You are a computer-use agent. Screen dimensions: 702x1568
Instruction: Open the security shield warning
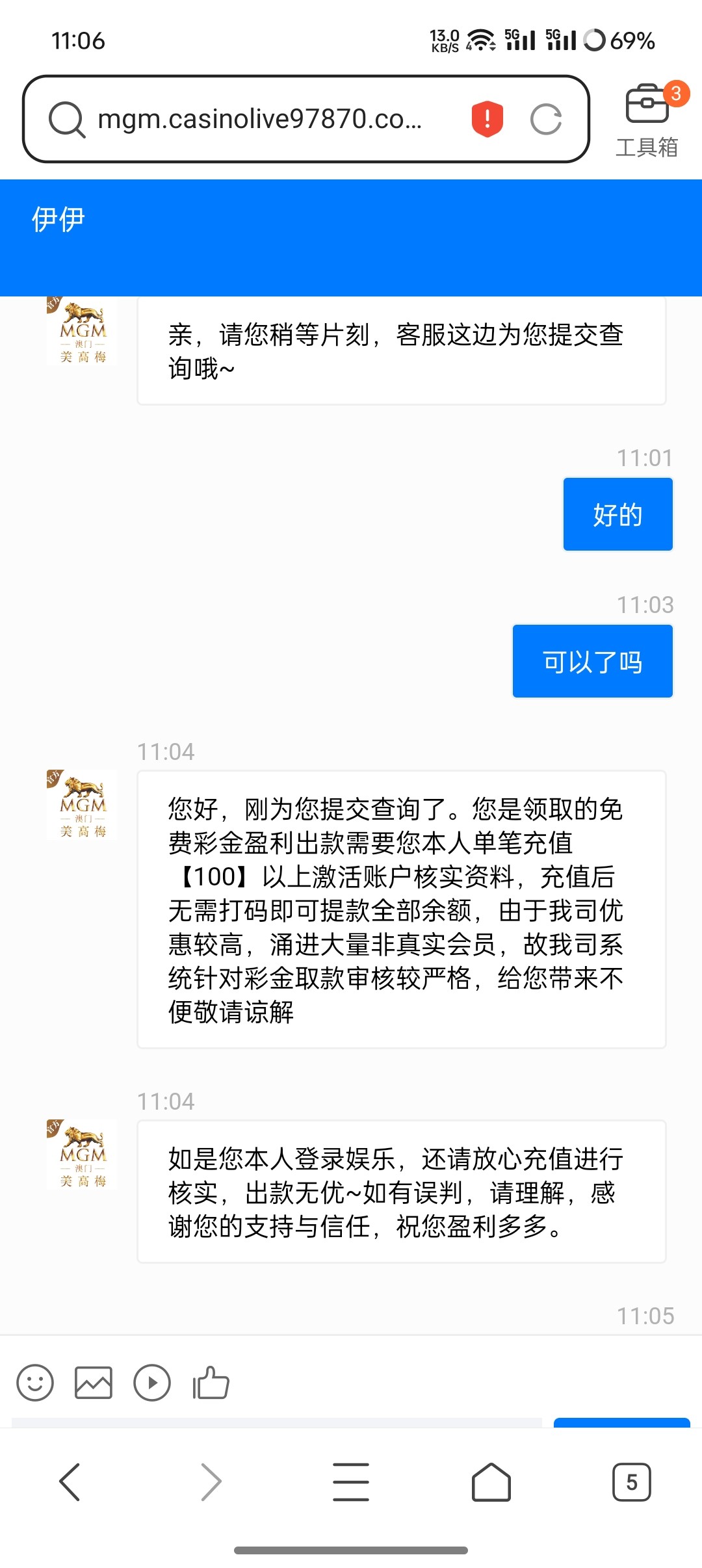click(x=487, y=119)
